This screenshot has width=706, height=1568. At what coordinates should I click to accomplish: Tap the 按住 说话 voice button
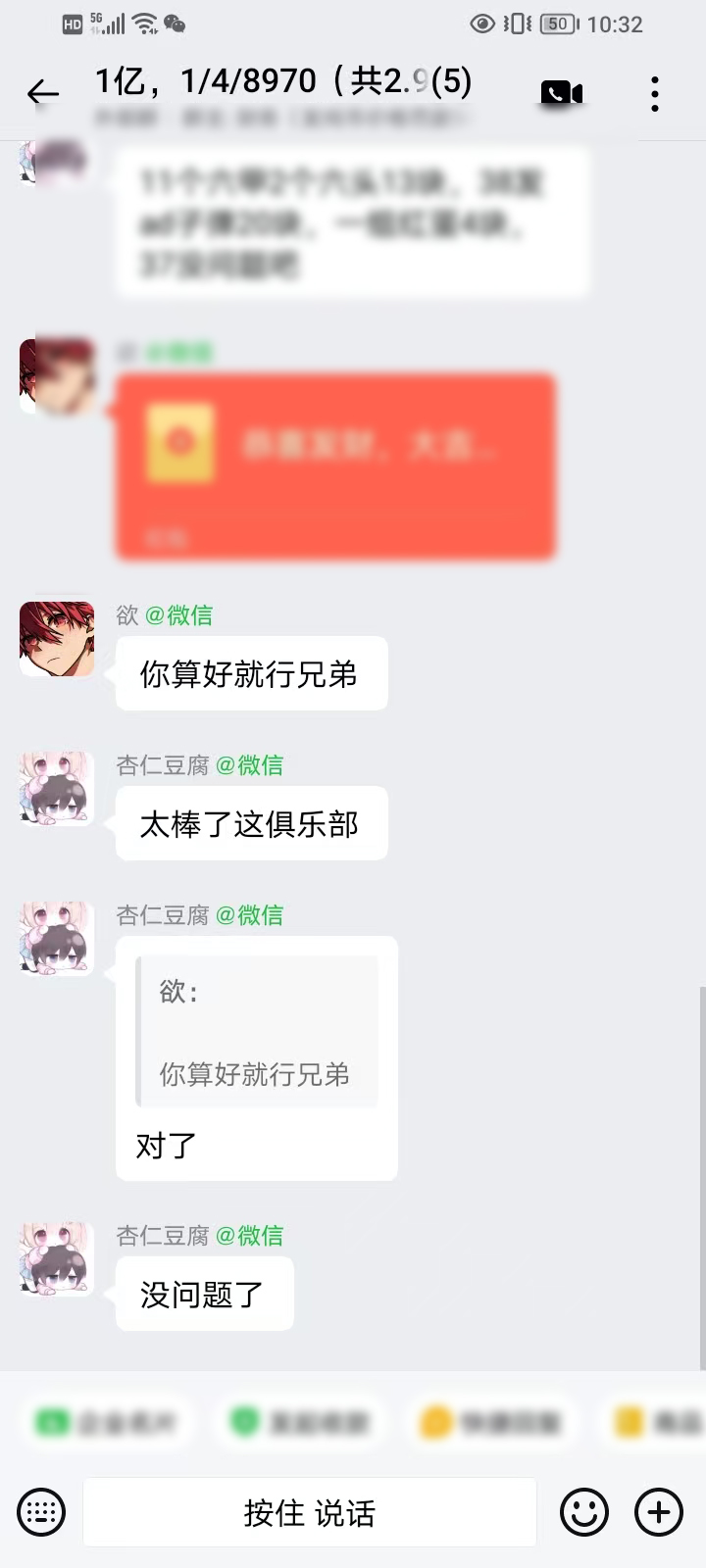point(309,1512)
